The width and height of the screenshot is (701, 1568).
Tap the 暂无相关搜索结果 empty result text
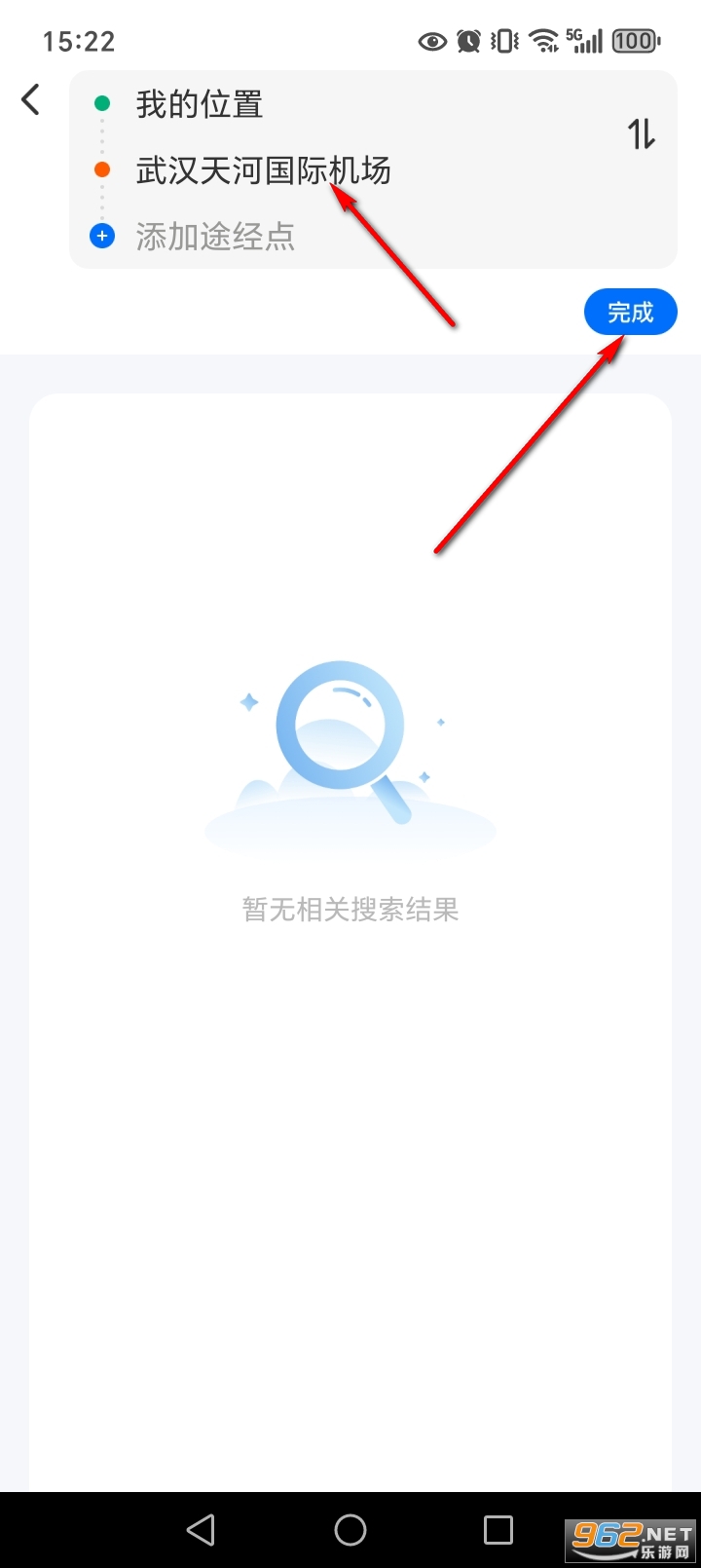pyautogui.click(x=349, y=909)
